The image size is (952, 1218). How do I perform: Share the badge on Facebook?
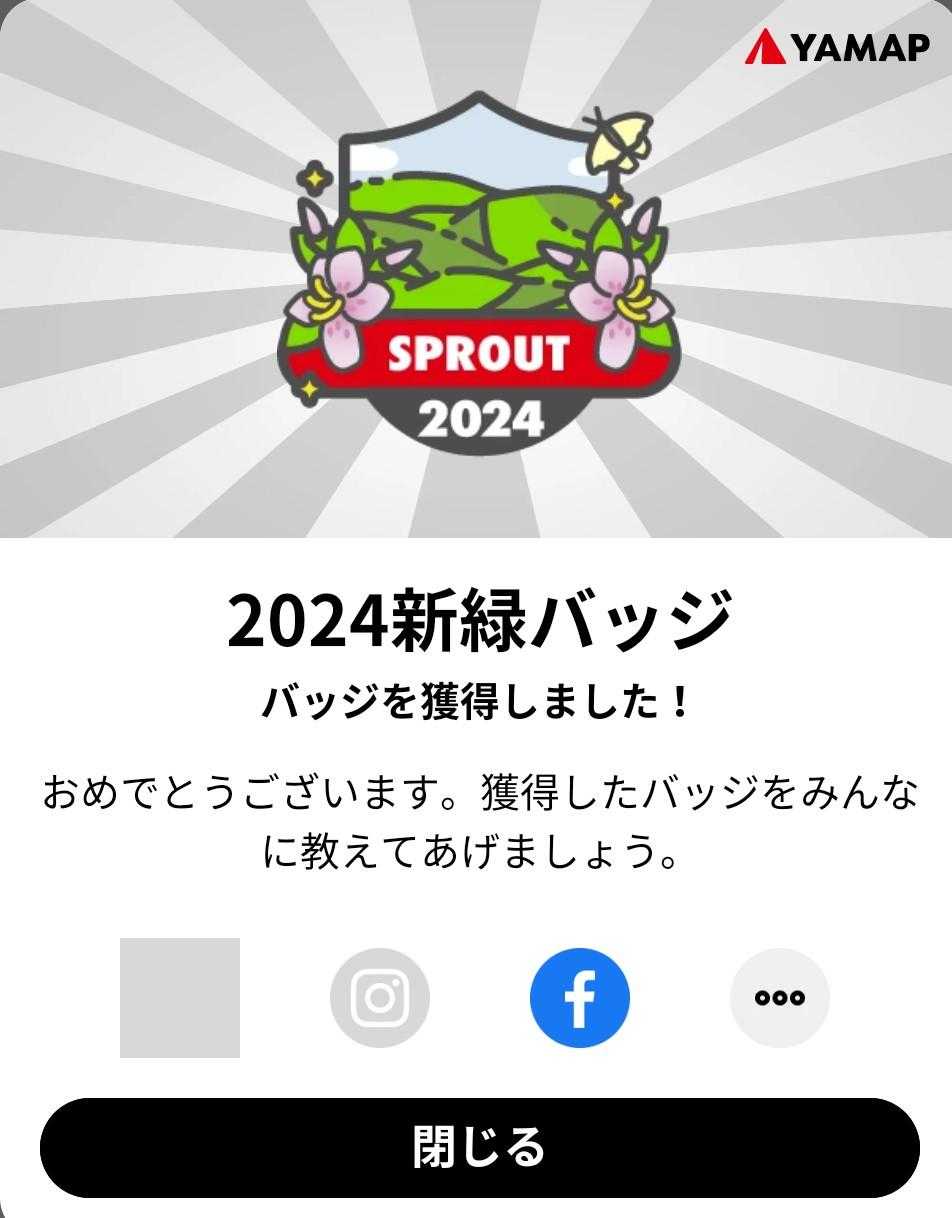[580, 998]
